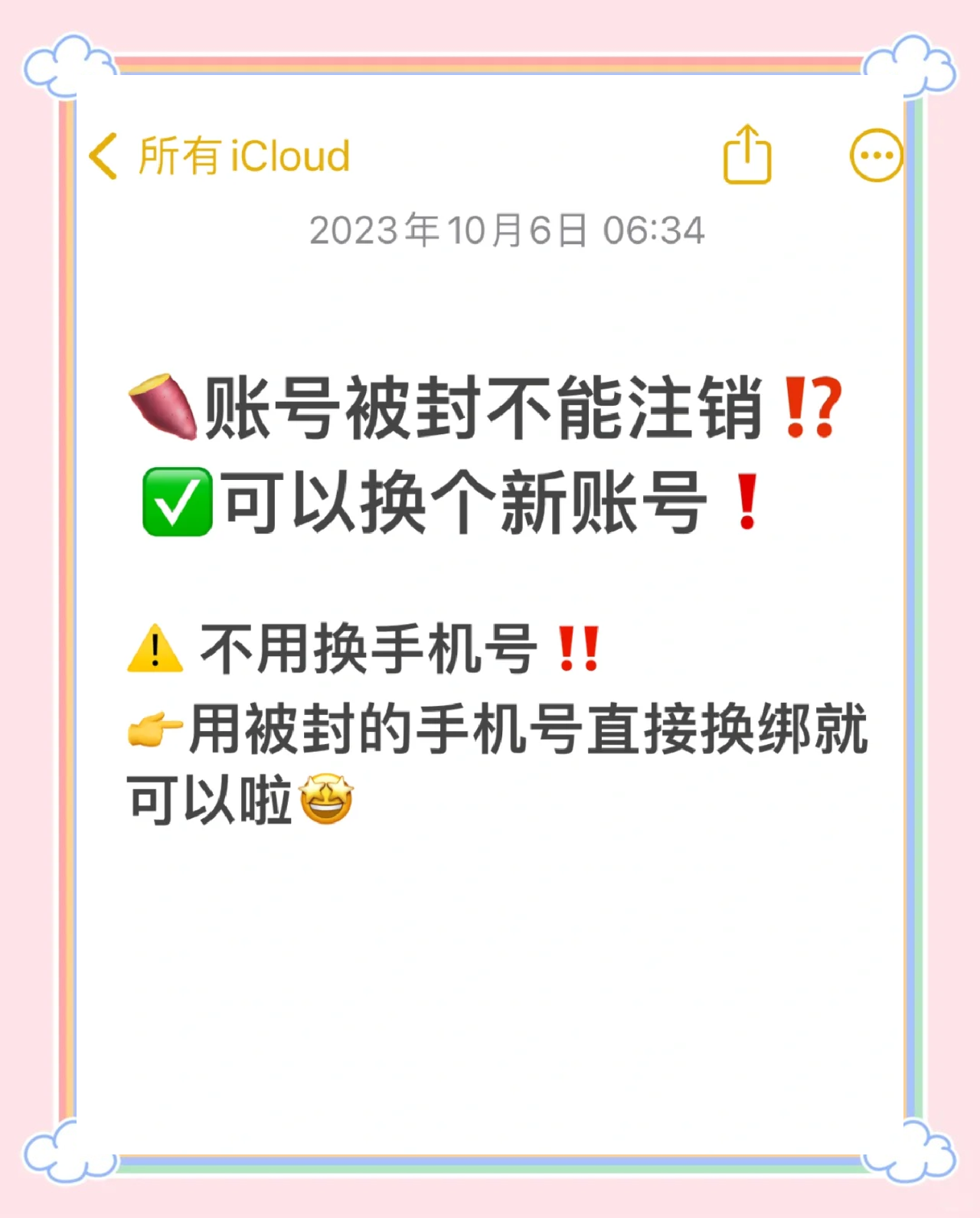Tap the ellipsis more-options icon

[875, 155]
